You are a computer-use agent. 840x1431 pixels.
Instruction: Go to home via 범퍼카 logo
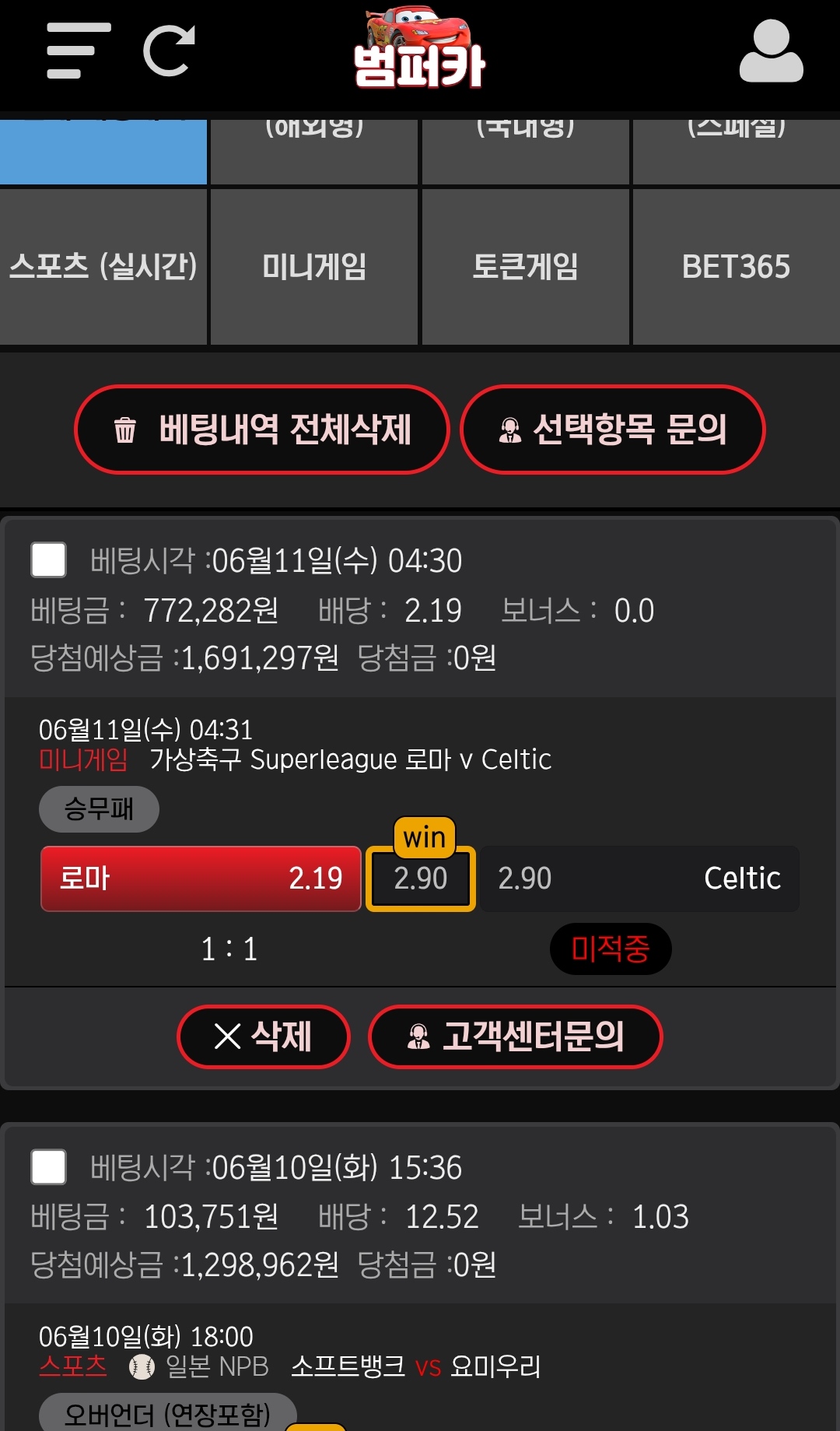[419, 48]
